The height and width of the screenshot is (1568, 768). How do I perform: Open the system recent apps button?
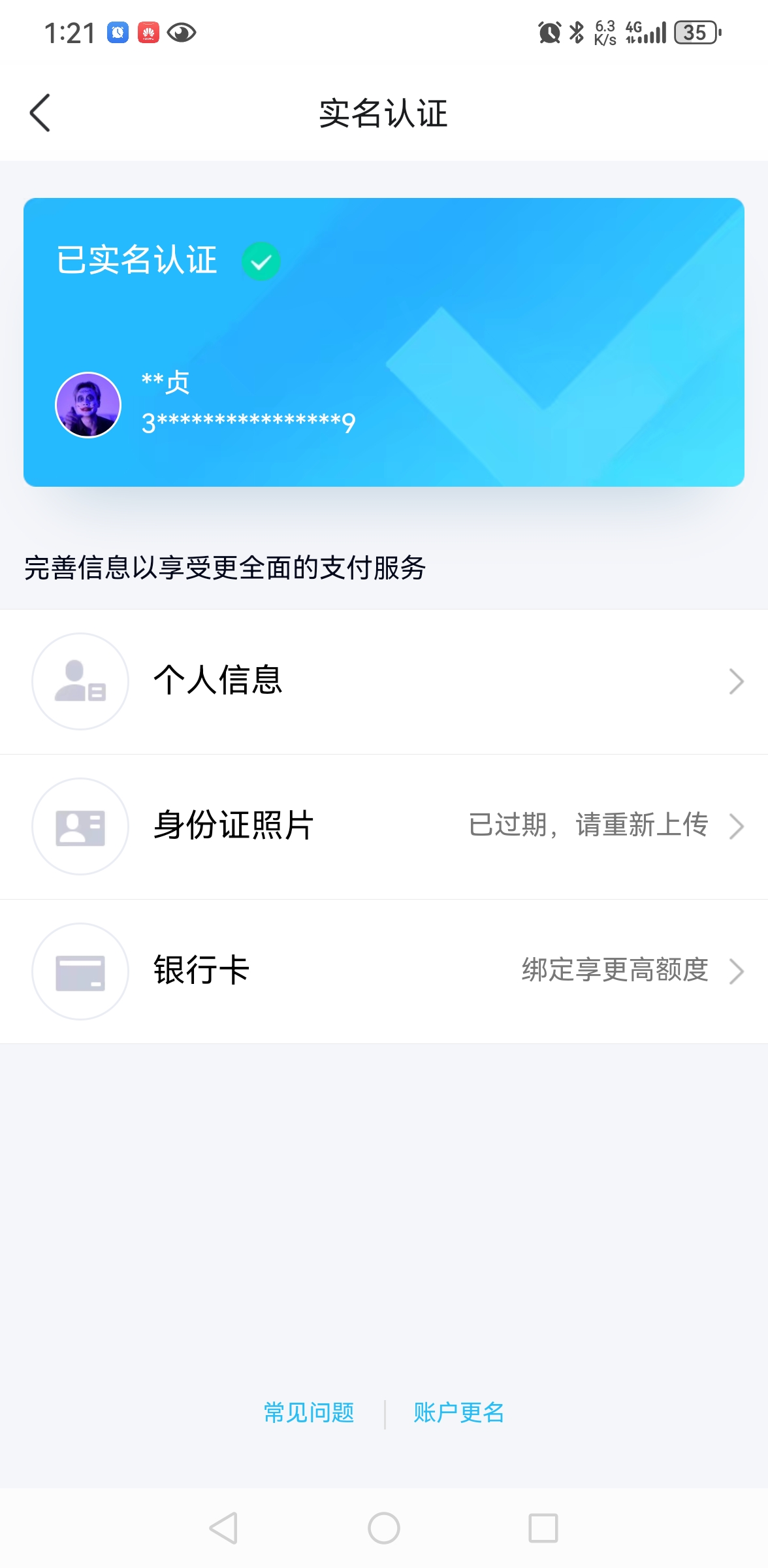pyautogui.click(x=543, y=1528)
